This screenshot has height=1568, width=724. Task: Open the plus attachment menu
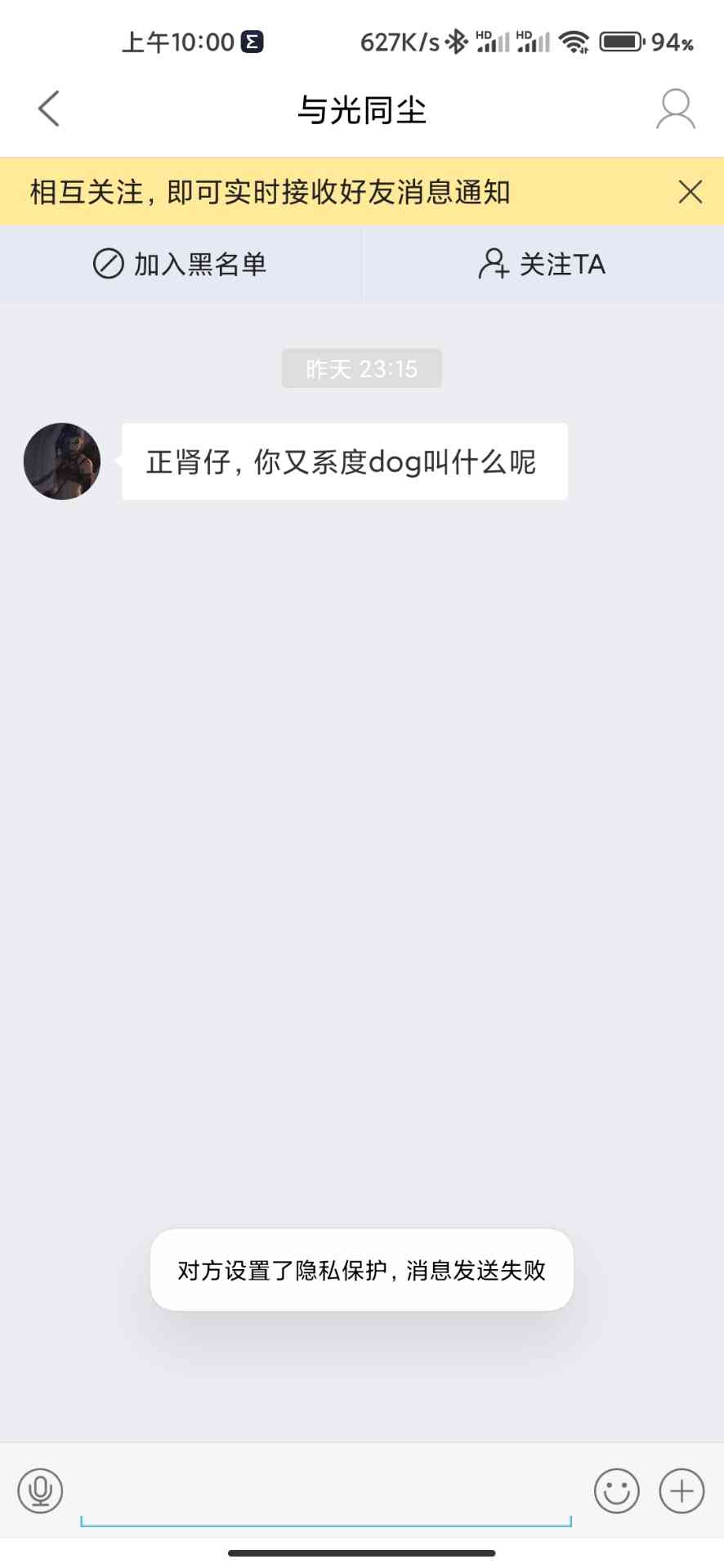coord(682,1490)
